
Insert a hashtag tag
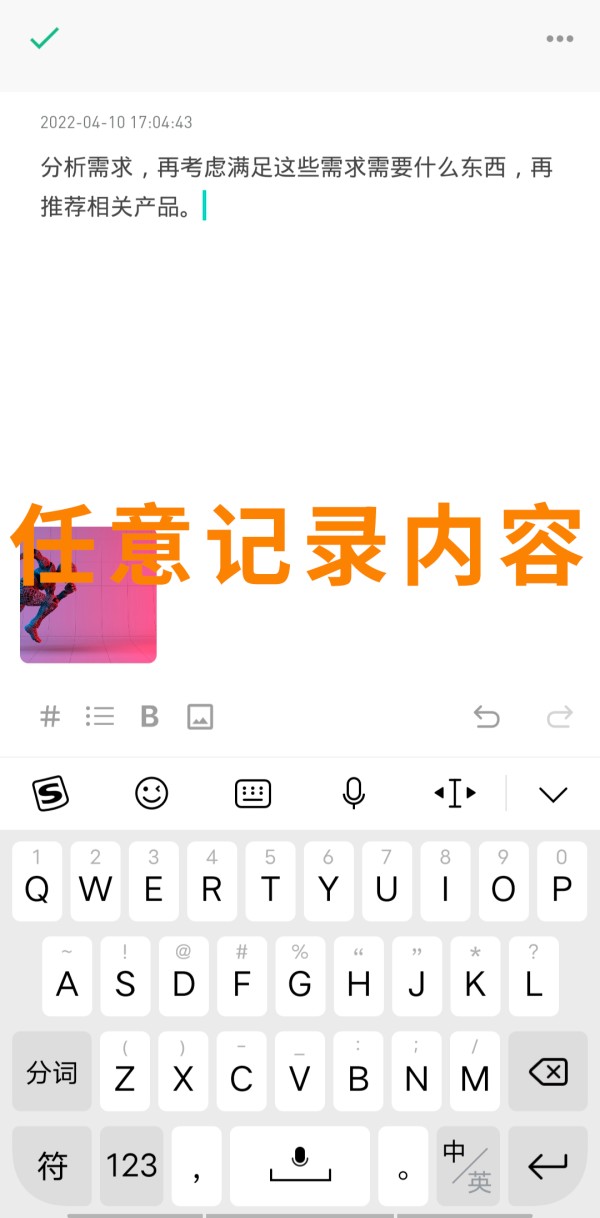tap(50, 716)
